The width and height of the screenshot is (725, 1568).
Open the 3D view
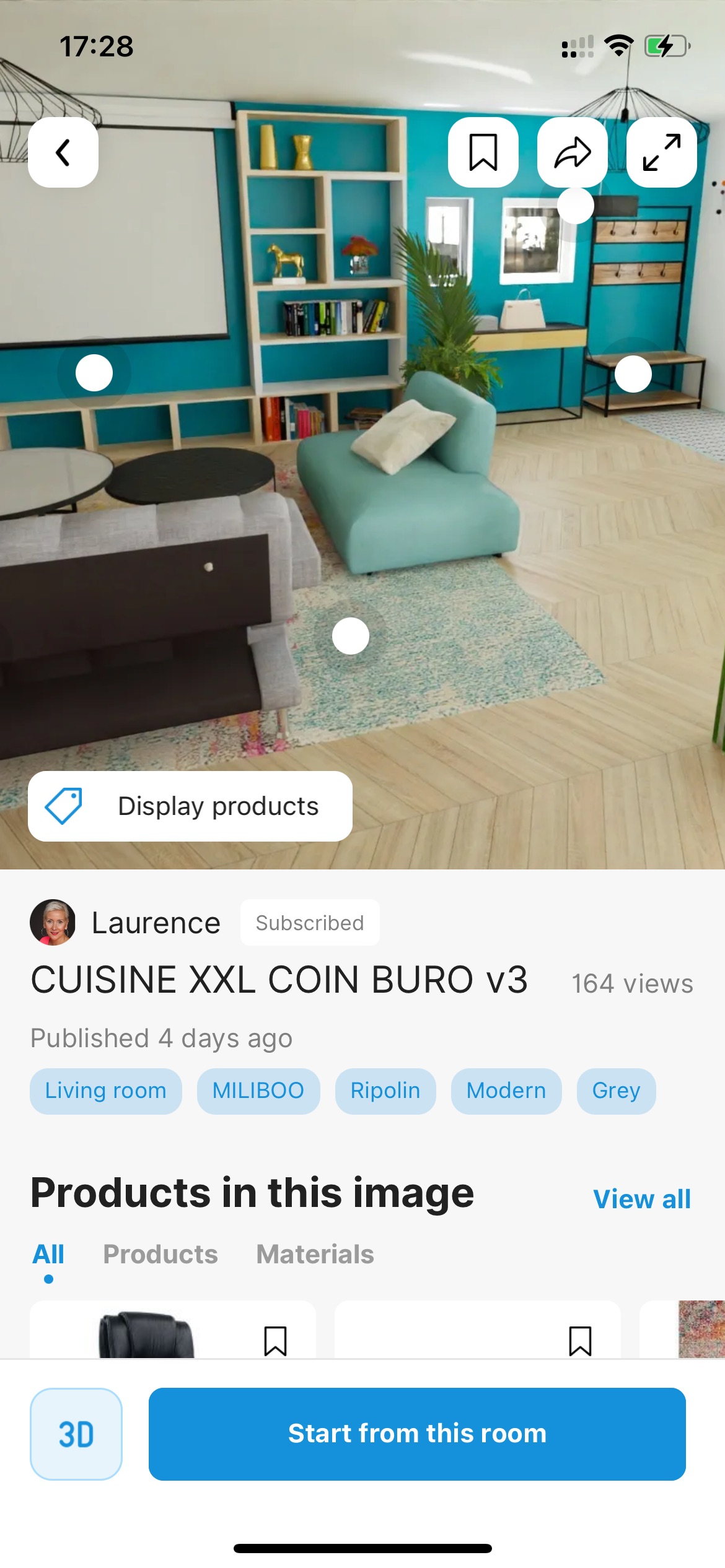[x=76, y=1434]
